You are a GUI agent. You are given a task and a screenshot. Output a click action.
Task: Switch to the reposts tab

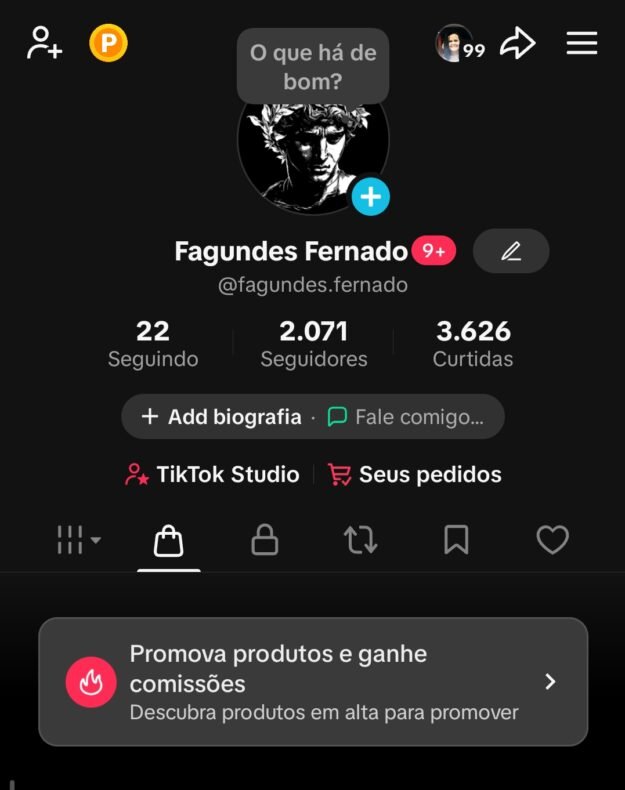360,541
